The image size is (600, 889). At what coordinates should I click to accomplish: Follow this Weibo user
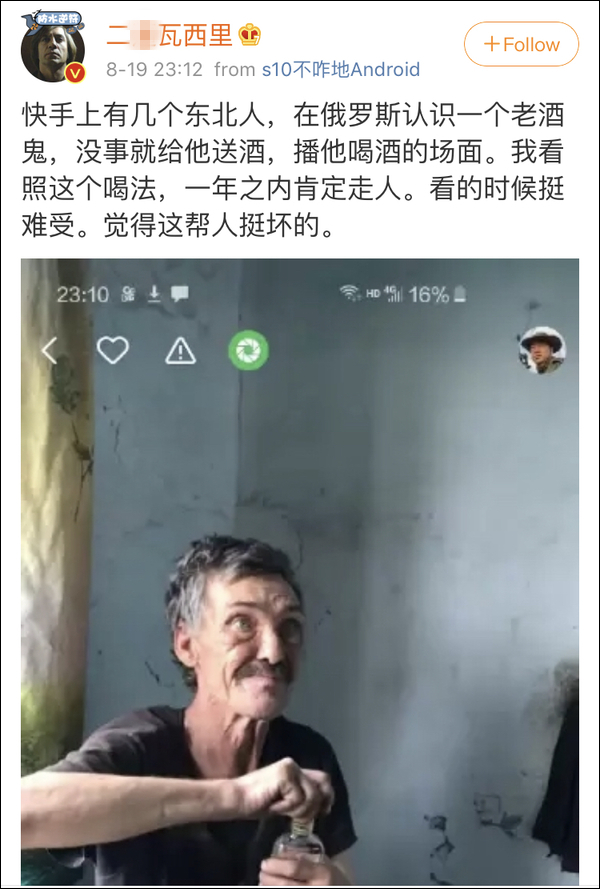(x=521, y=44)
